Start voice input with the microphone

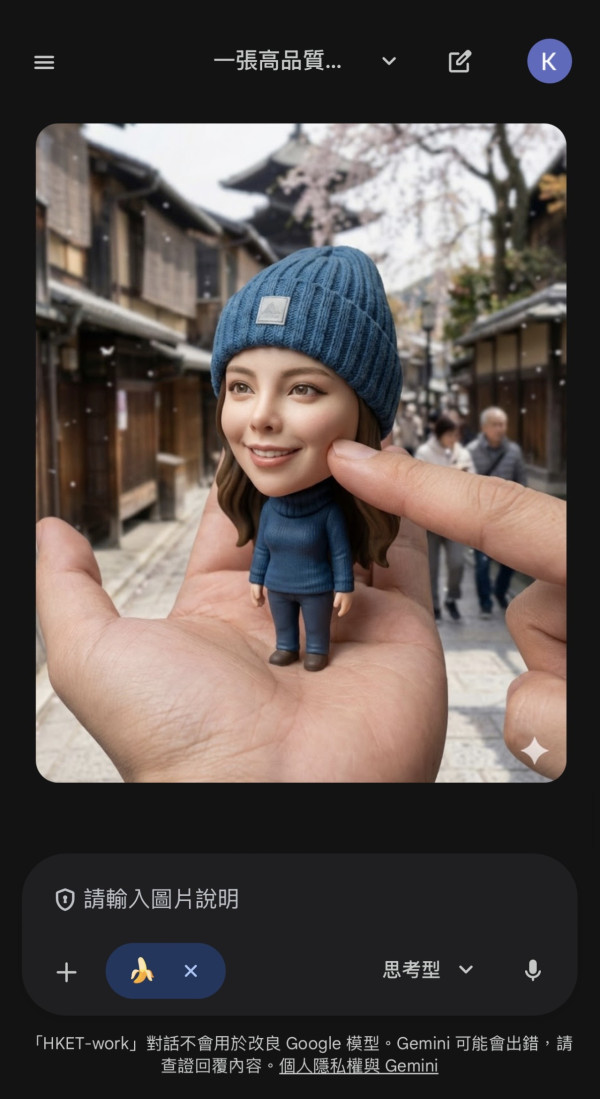533,970
